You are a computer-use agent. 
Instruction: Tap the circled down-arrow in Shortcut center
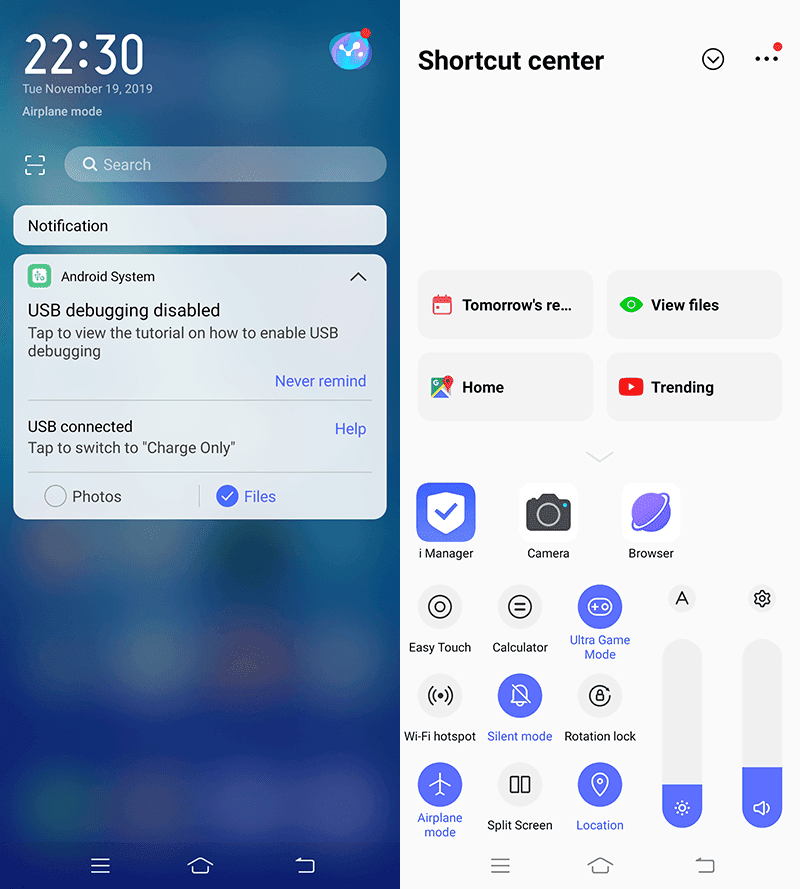click(713, 59)
